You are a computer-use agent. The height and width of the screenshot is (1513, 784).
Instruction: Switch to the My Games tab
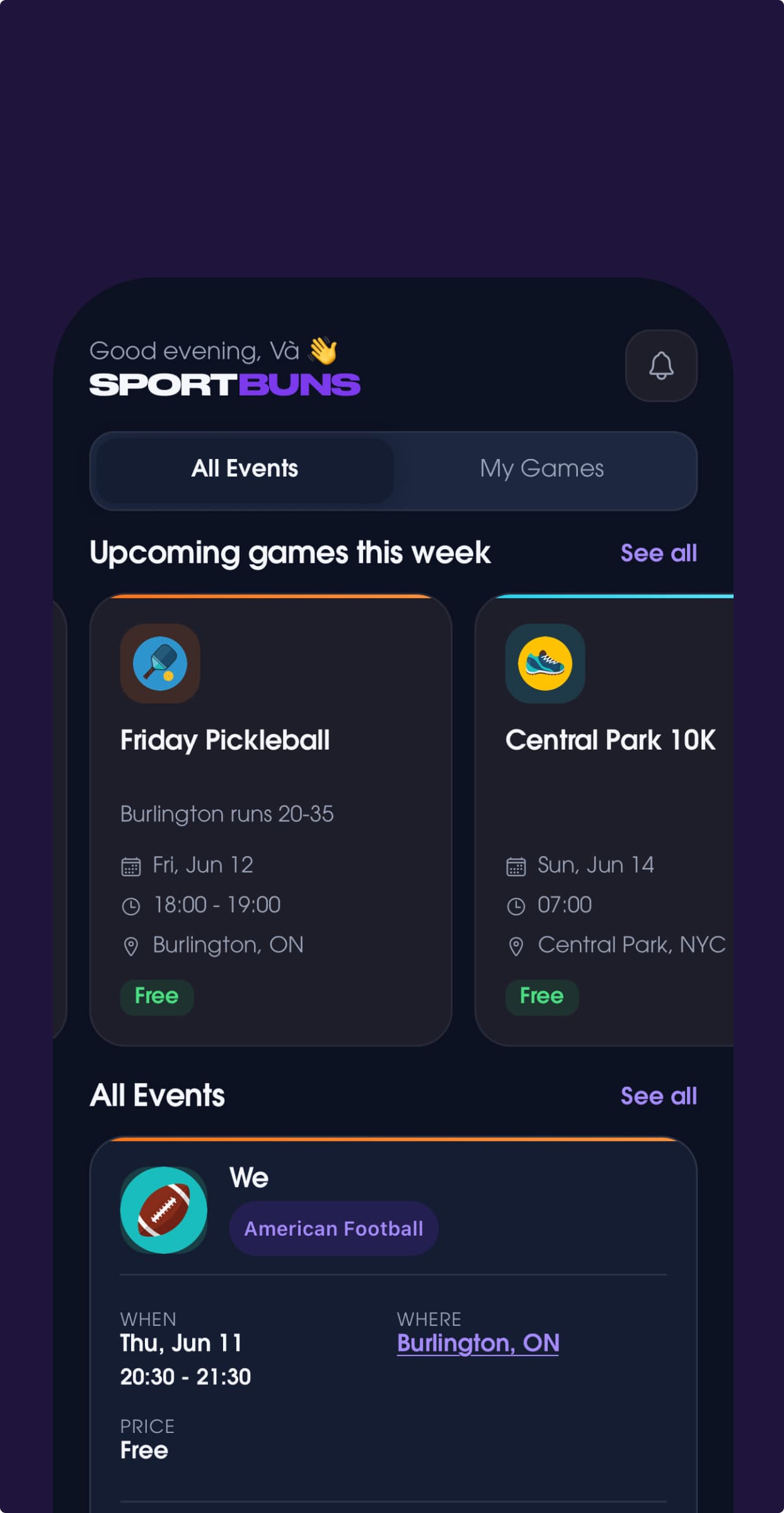point(542,469)
